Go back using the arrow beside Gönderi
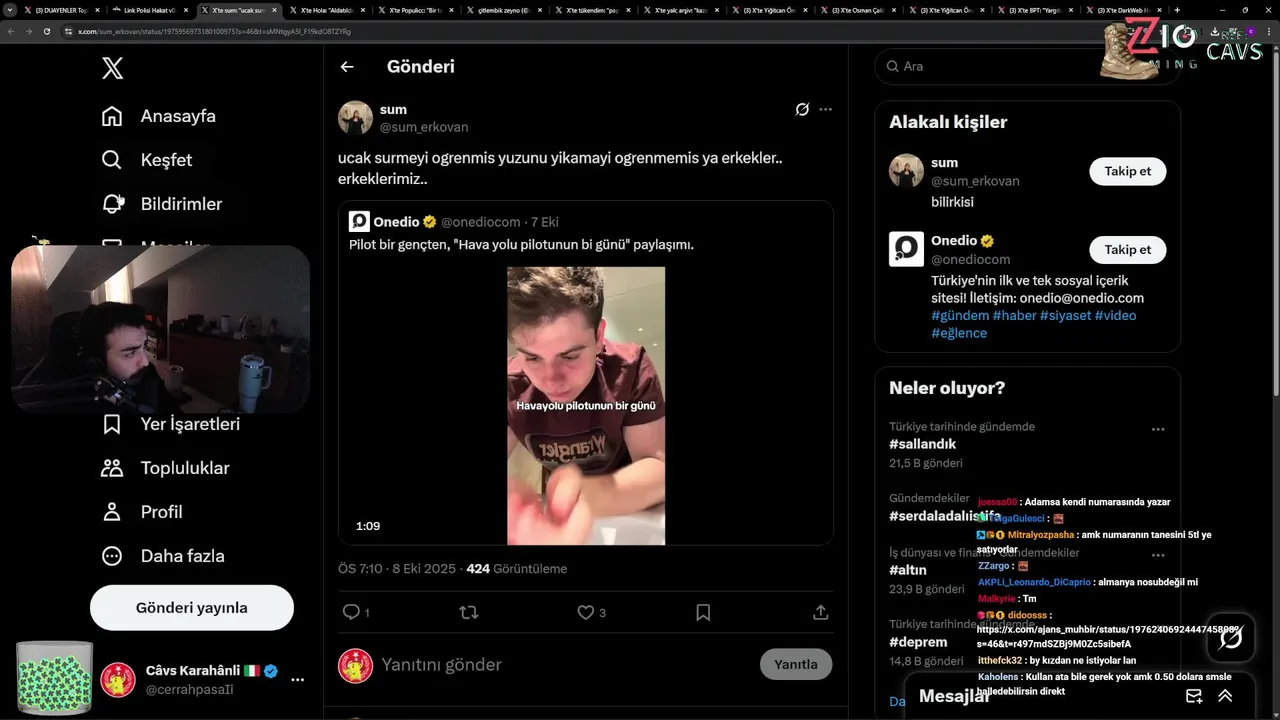 (x=347, y=67)
